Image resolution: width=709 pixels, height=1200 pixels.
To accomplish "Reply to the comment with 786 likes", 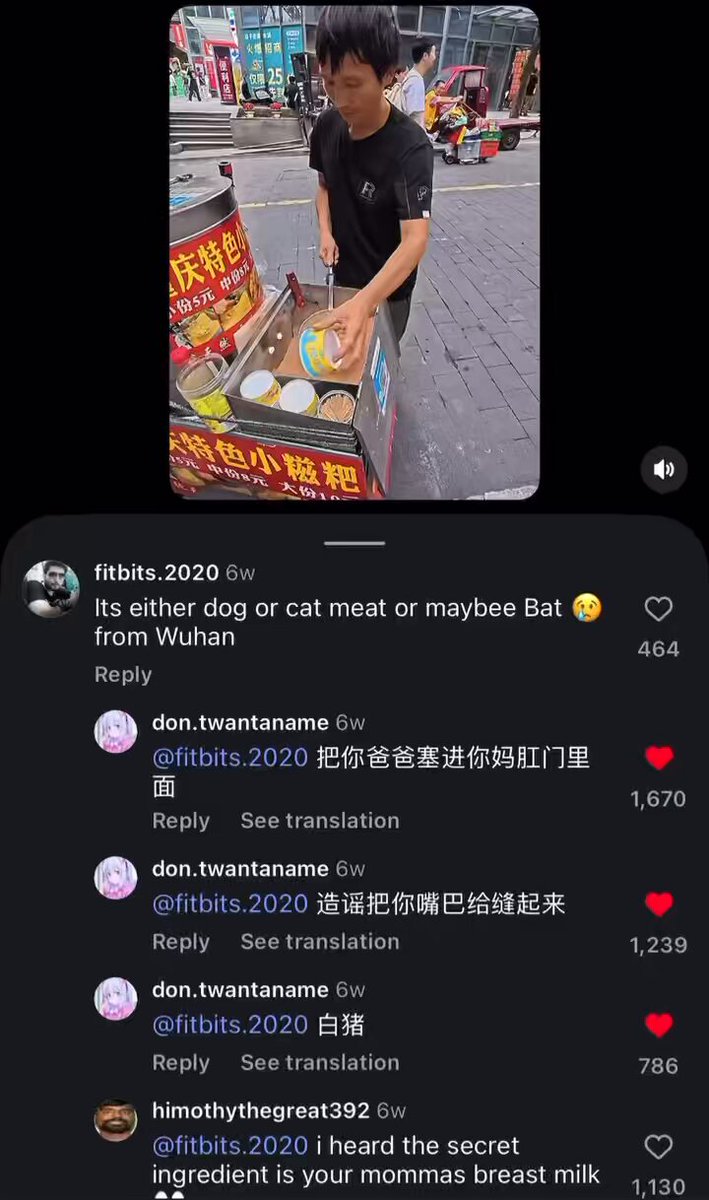I will point(181,1063).
